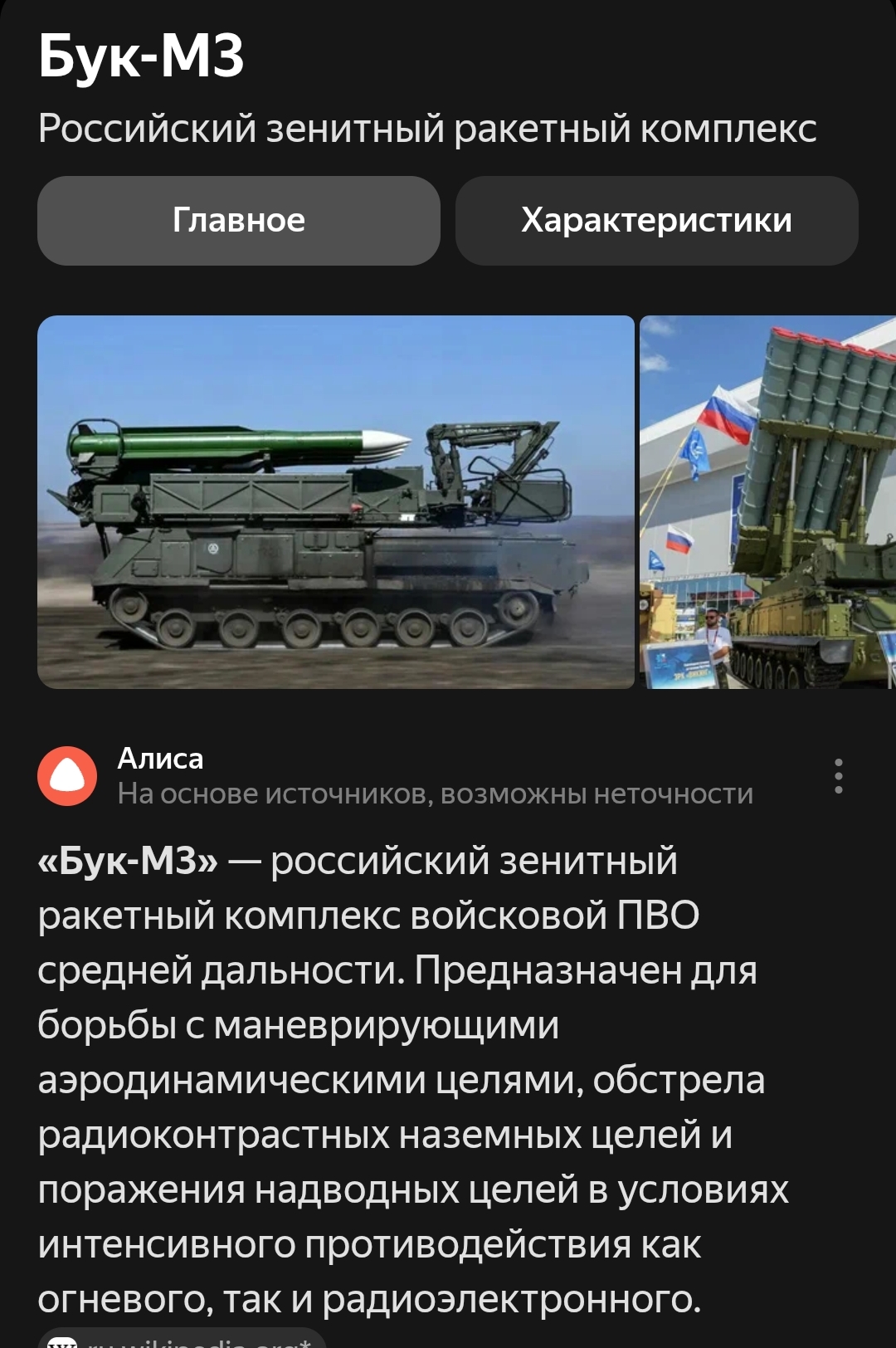This screenshot has width=896, height=1348.
Task: Switch to the Главное tab
Action: (239, 221)
